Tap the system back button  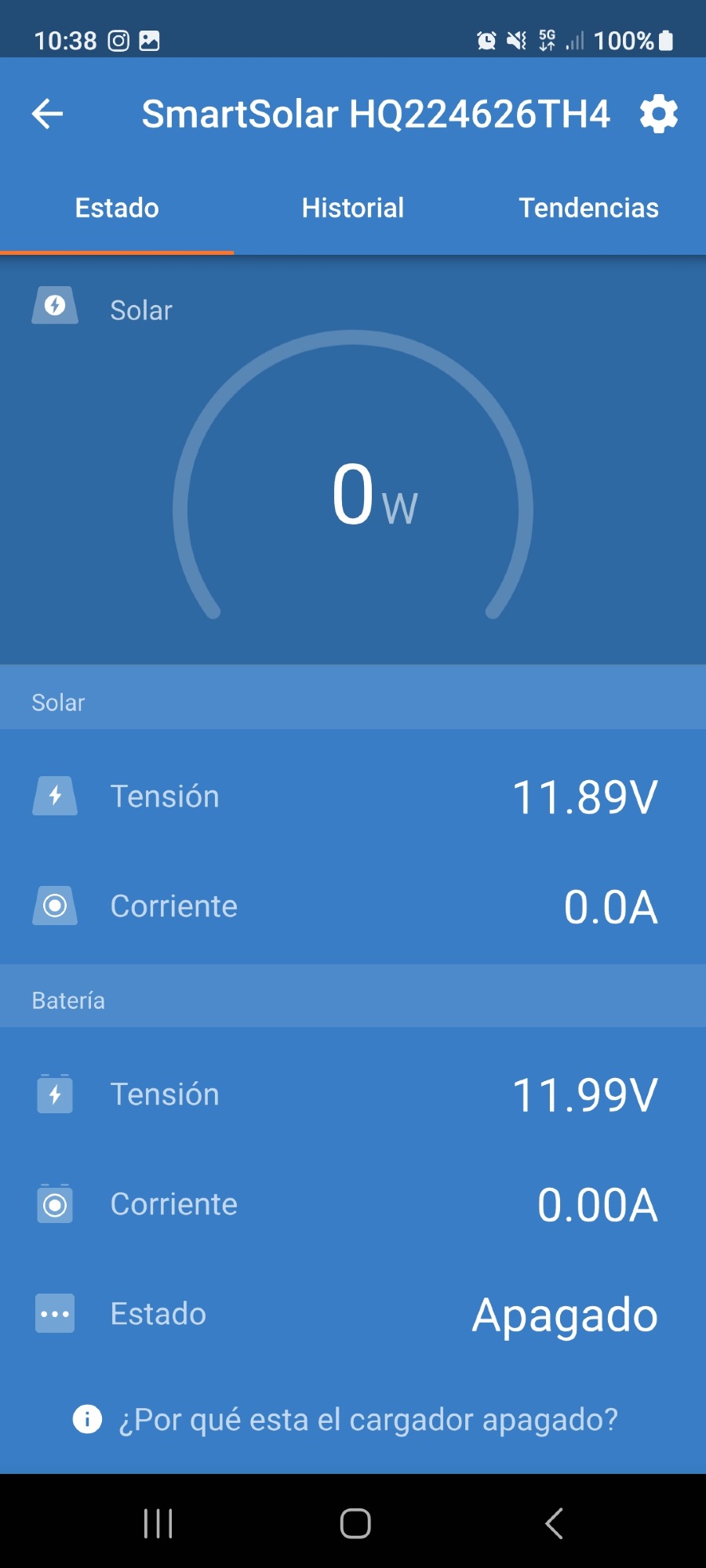click(554, 1524)
